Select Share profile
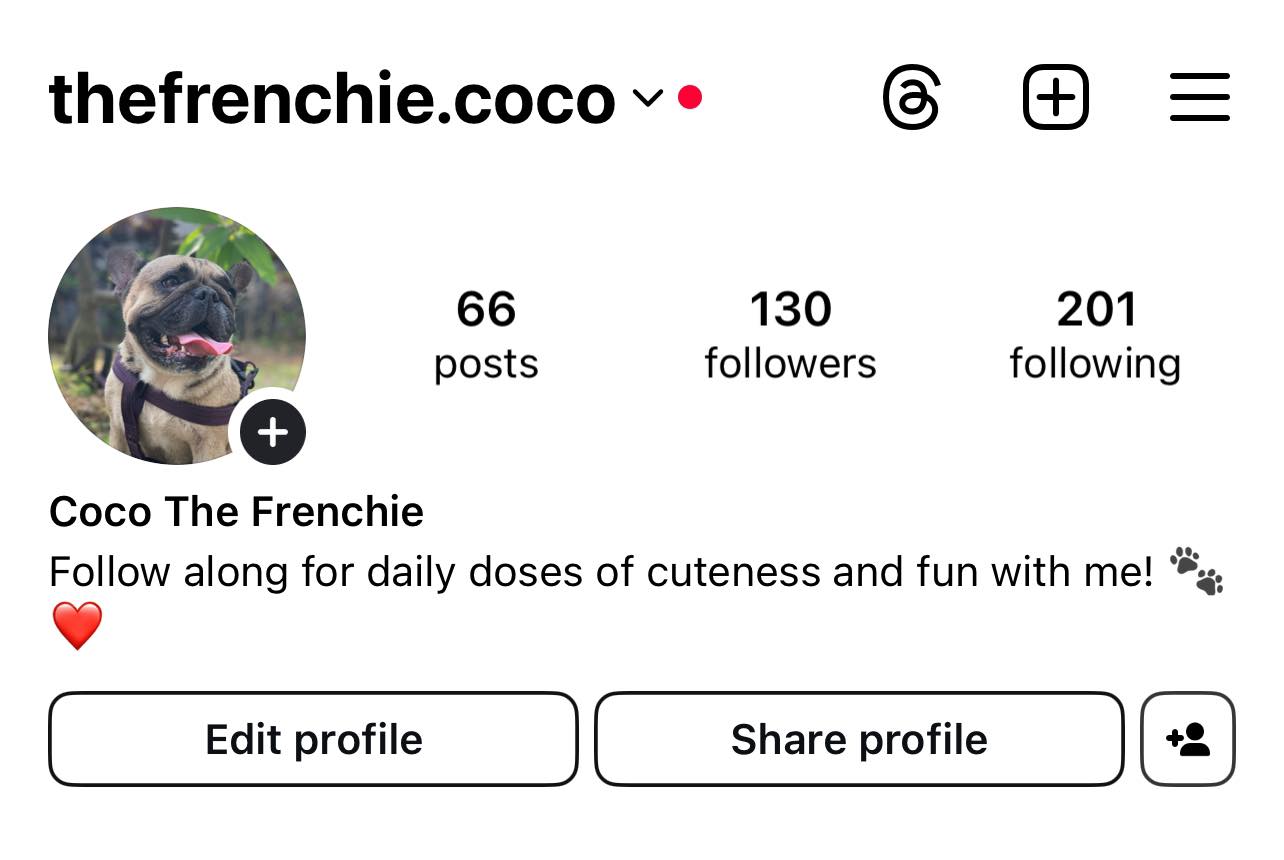 click(859, 739)
